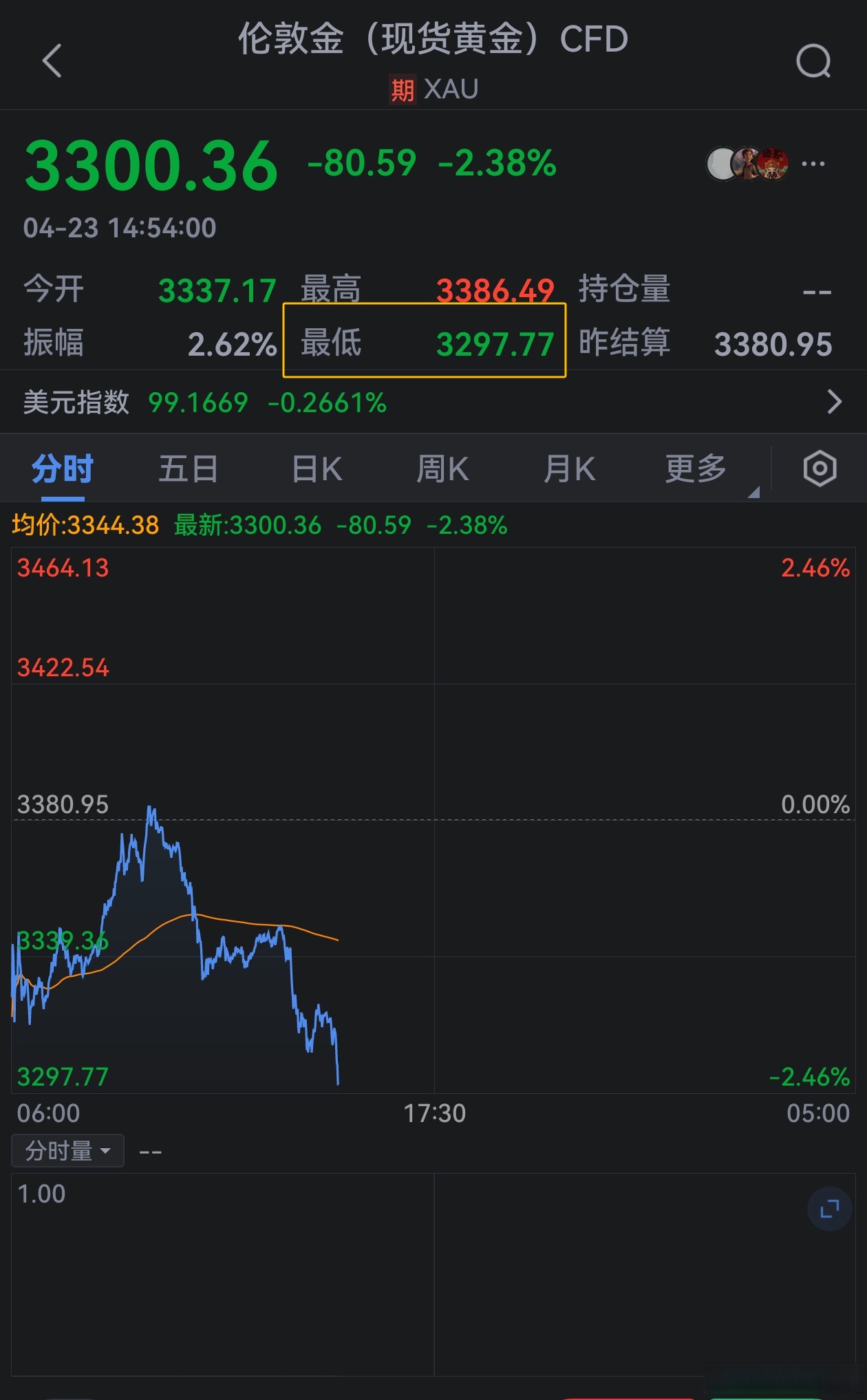The image size is (867, 1400).
Task: Tap the dollar index value 99.1669
Action: point(198,403)
